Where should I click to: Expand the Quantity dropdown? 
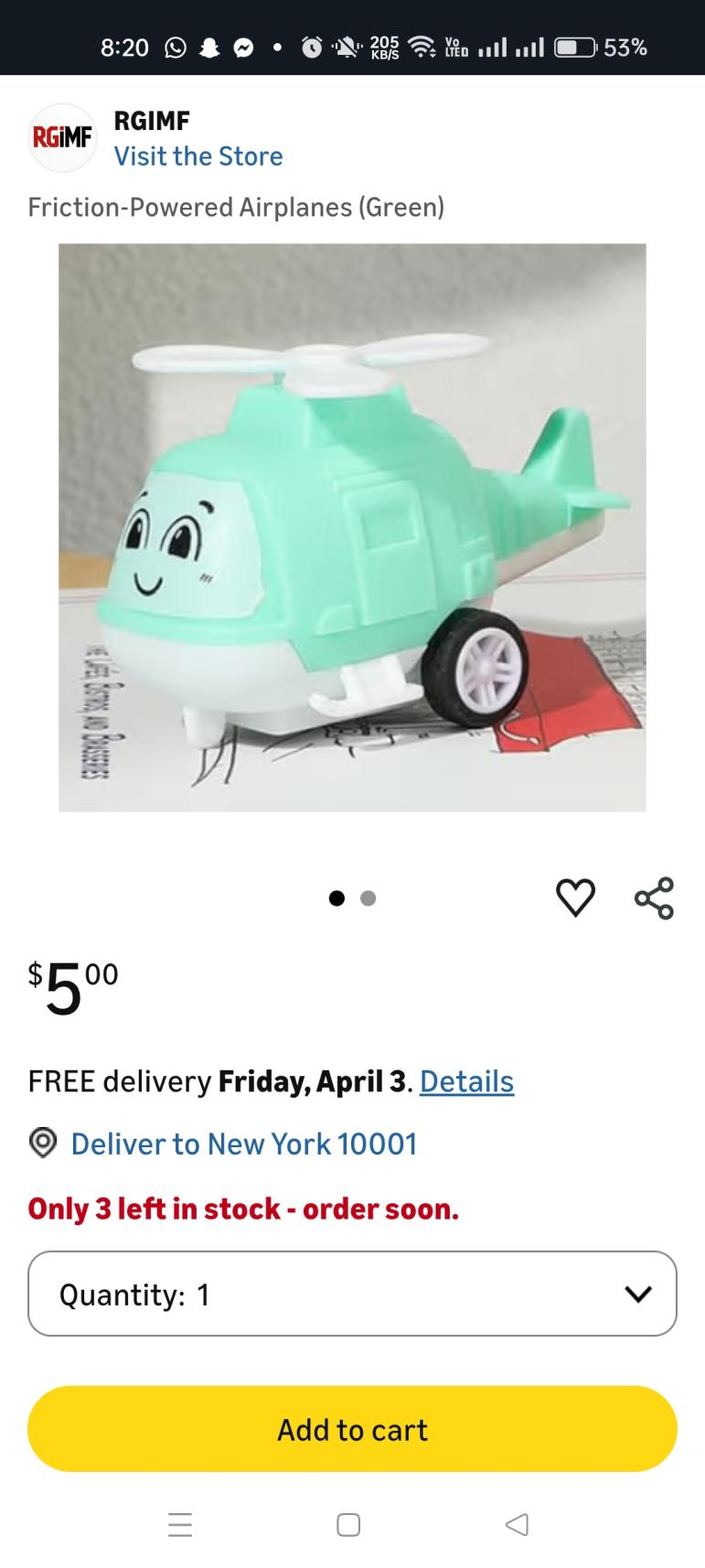pos(352,1294)
